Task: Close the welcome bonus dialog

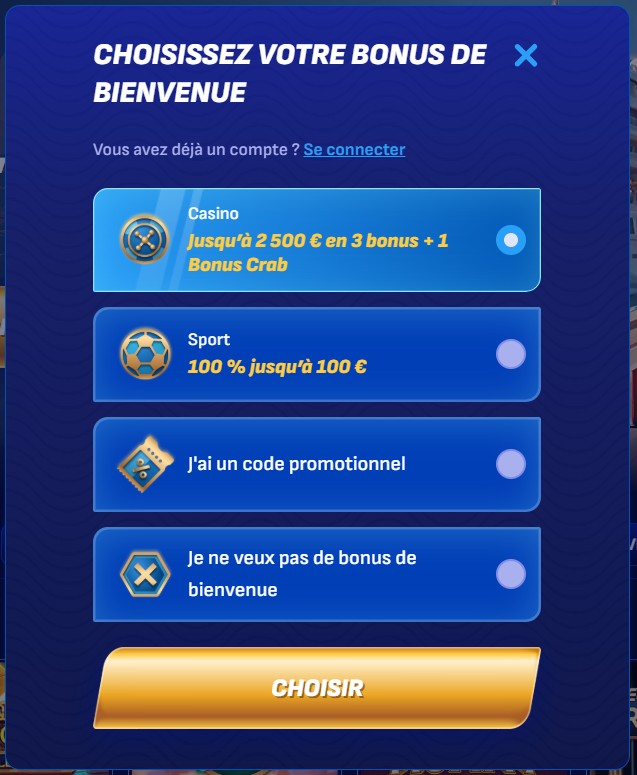Action: tap(525, 55)
